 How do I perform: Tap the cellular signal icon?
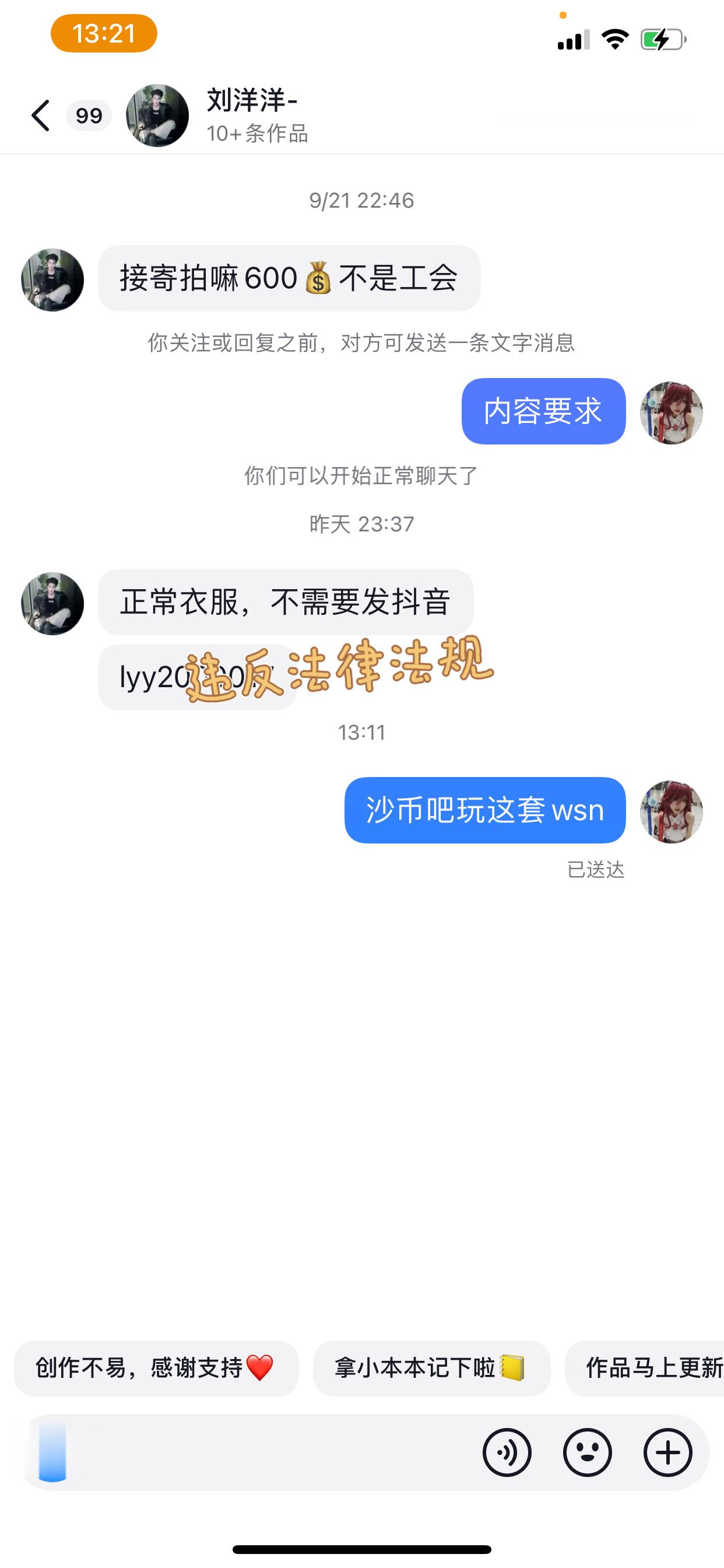(x=572, y=38)
